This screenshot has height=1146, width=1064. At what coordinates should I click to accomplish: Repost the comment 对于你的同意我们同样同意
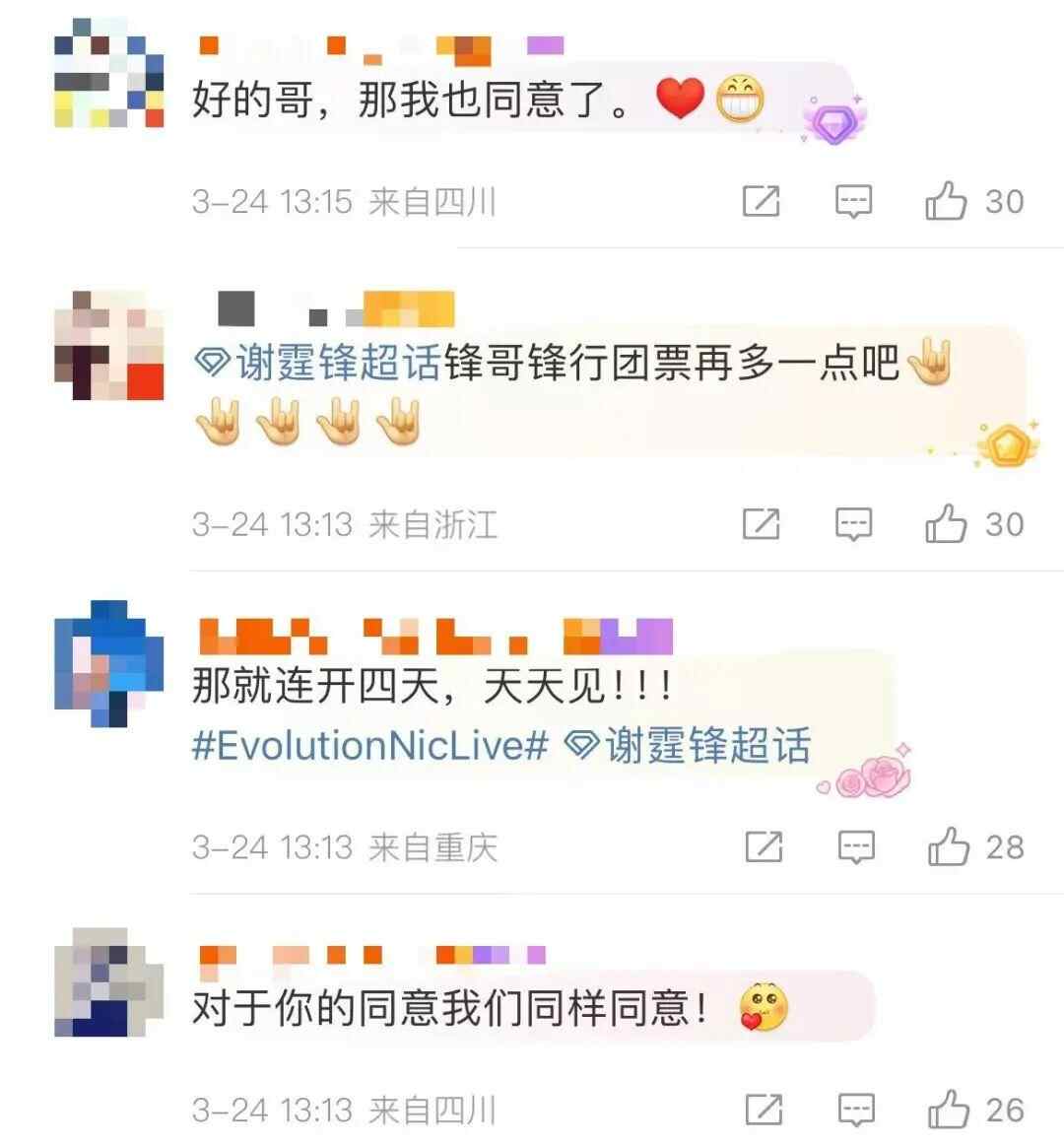point(764,1110)
